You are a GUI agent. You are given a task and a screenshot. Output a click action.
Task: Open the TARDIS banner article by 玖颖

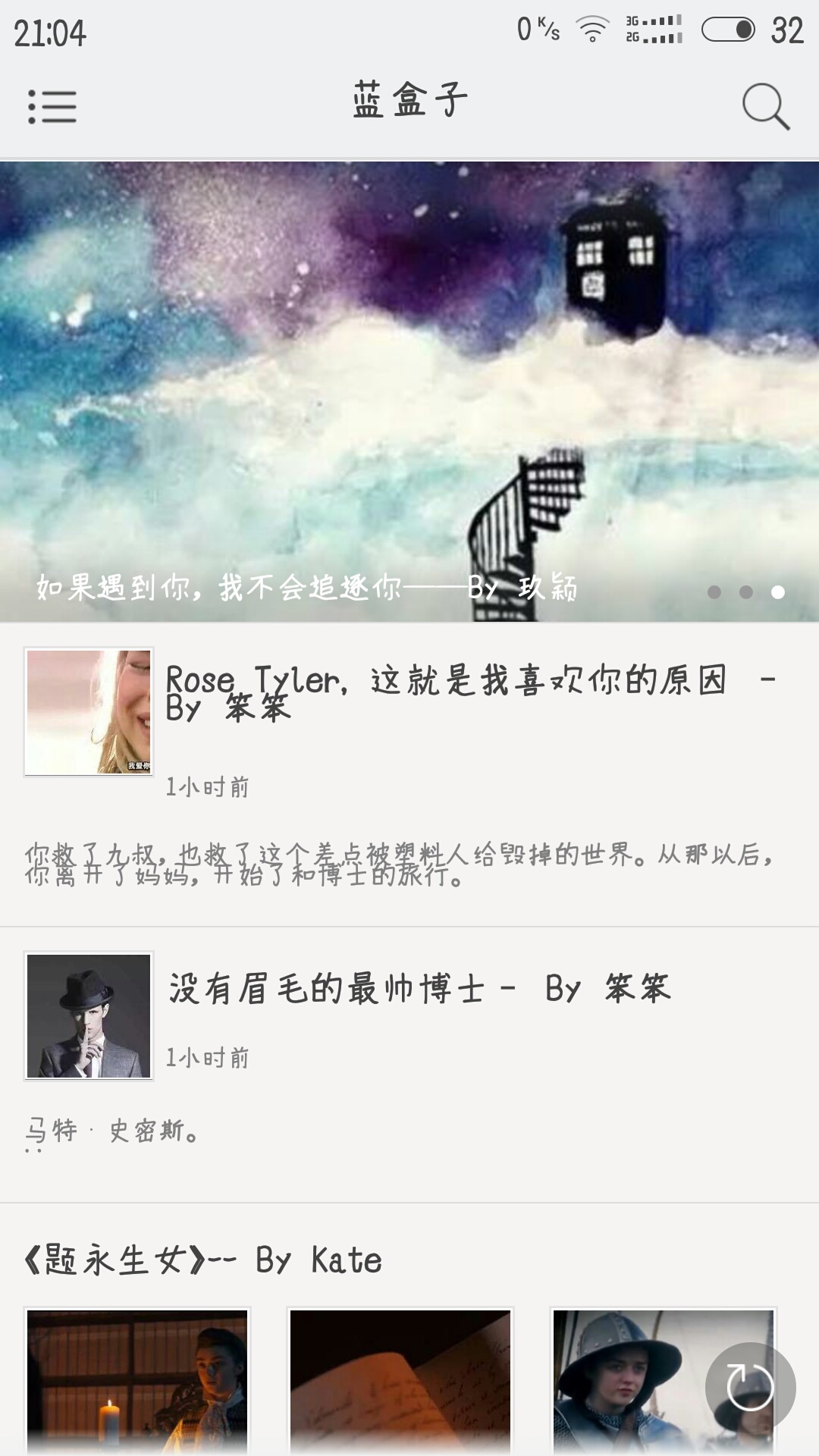pos(409,391)
